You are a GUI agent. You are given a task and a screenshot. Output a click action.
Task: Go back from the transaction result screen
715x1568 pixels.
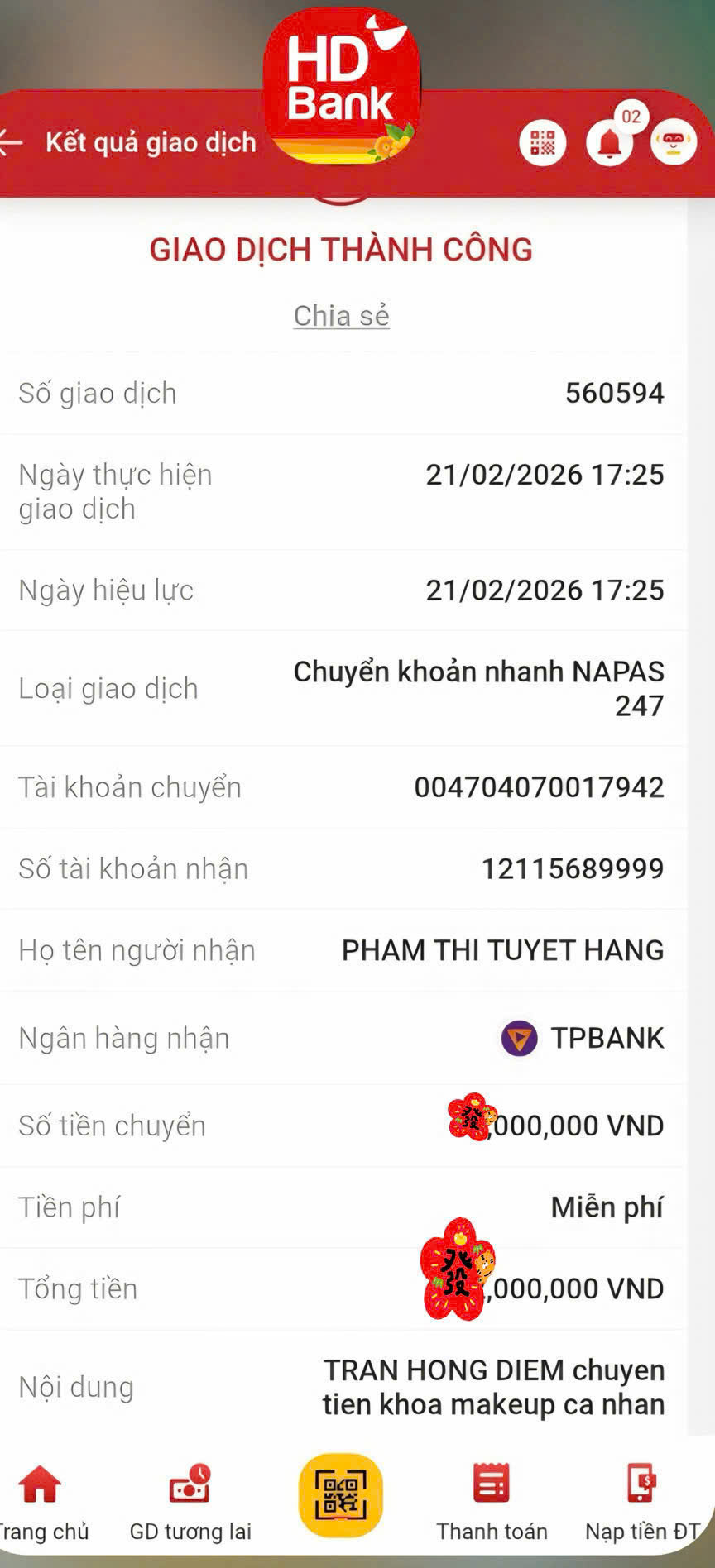(x=12, y=142)
